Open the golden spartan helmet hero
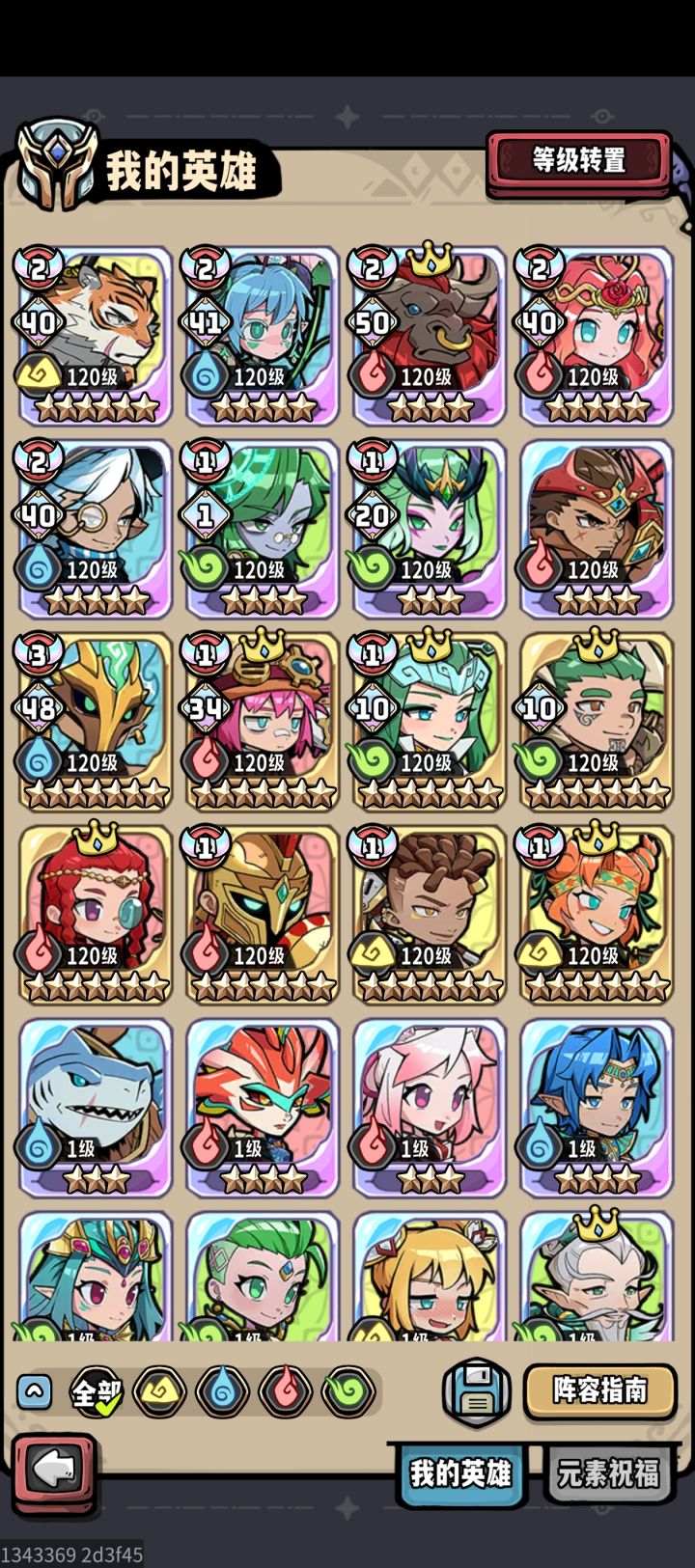 (x=263, y=915)
